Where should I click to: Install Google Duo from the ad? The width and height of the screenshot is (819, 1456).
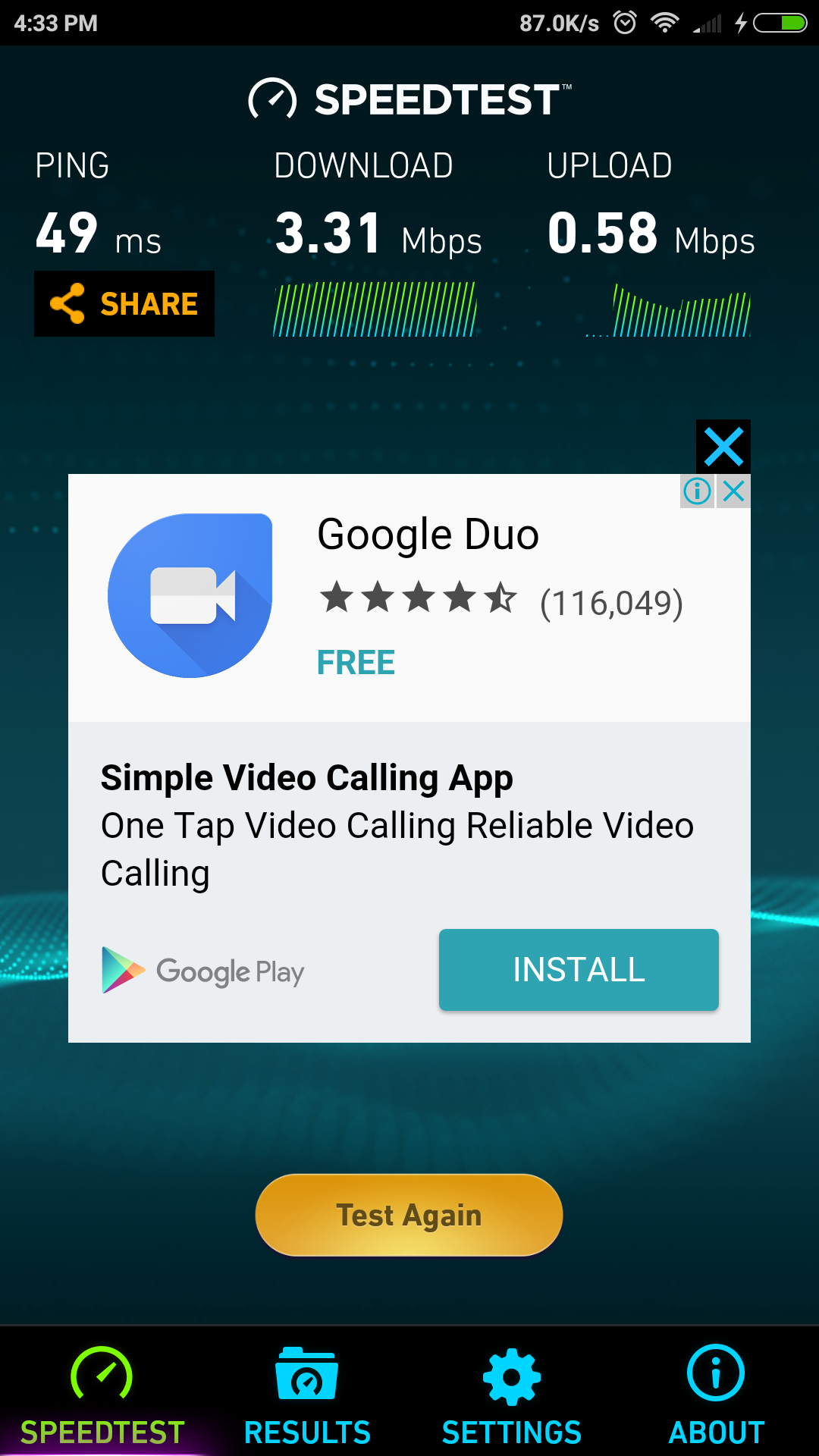coord(579,969)
